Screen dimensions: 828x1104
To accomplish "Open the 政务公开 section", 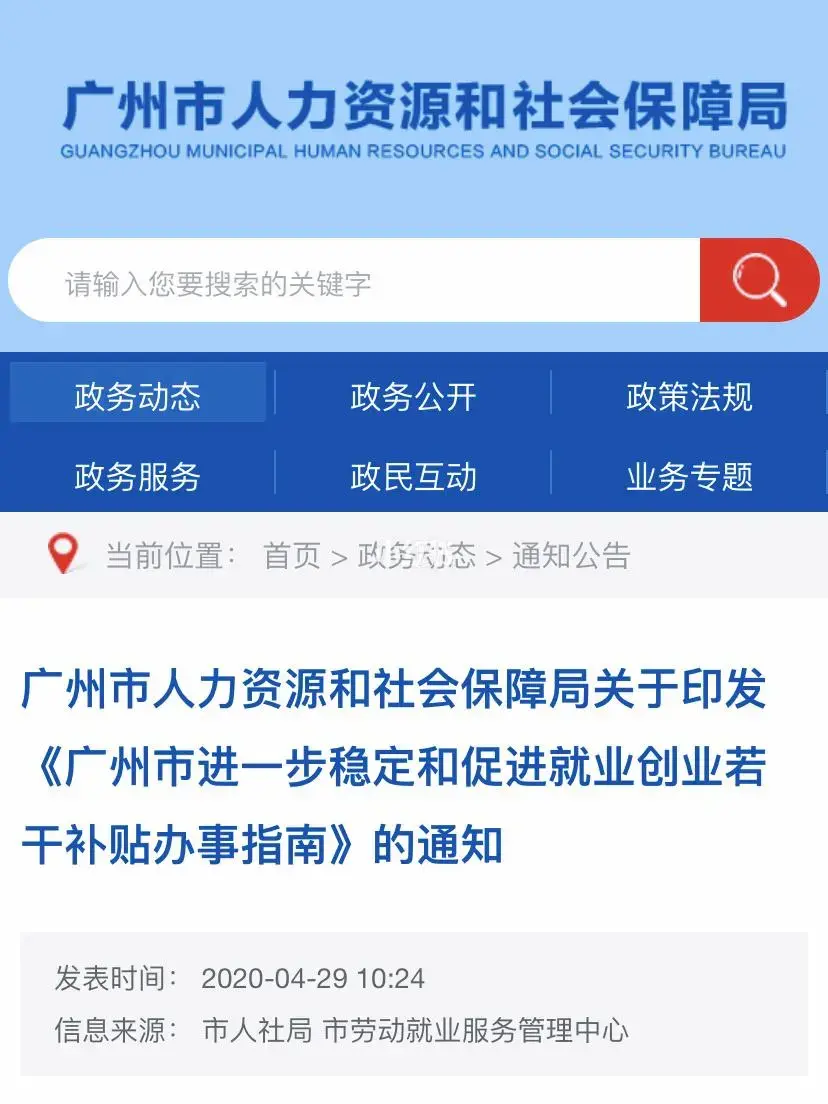I will (413, 397).
